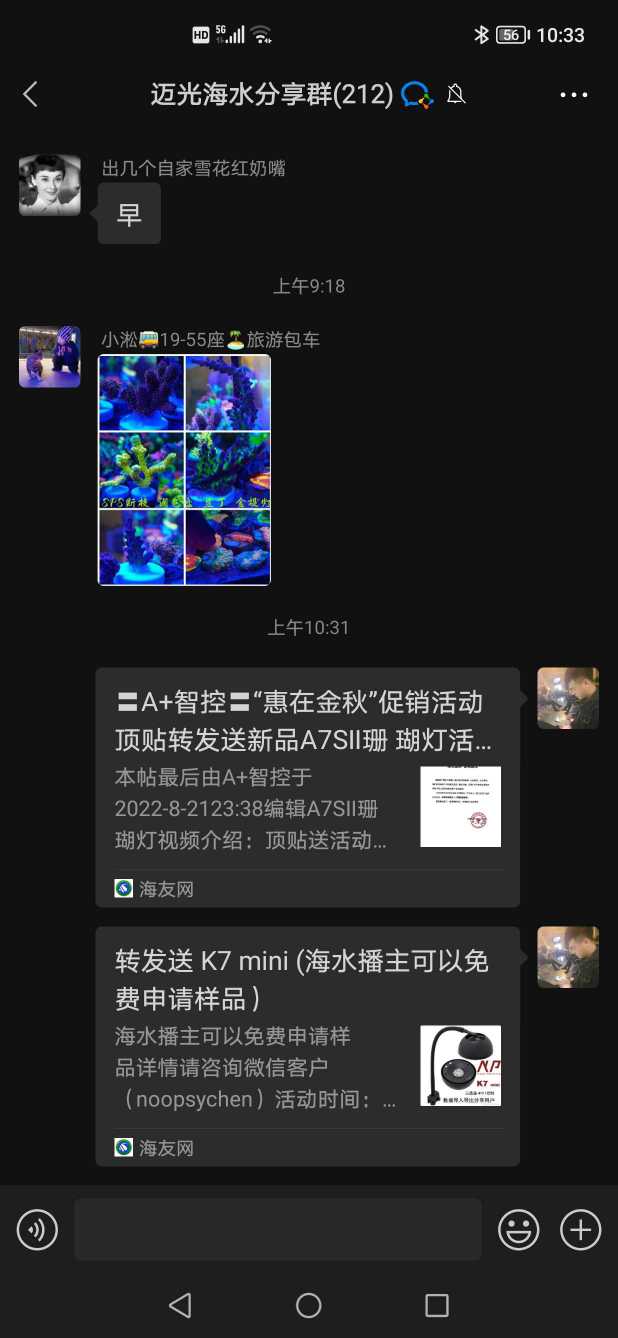Screen dimensions: 618x1338
Task: Tap the system home button
Action: click(308, 1304)
